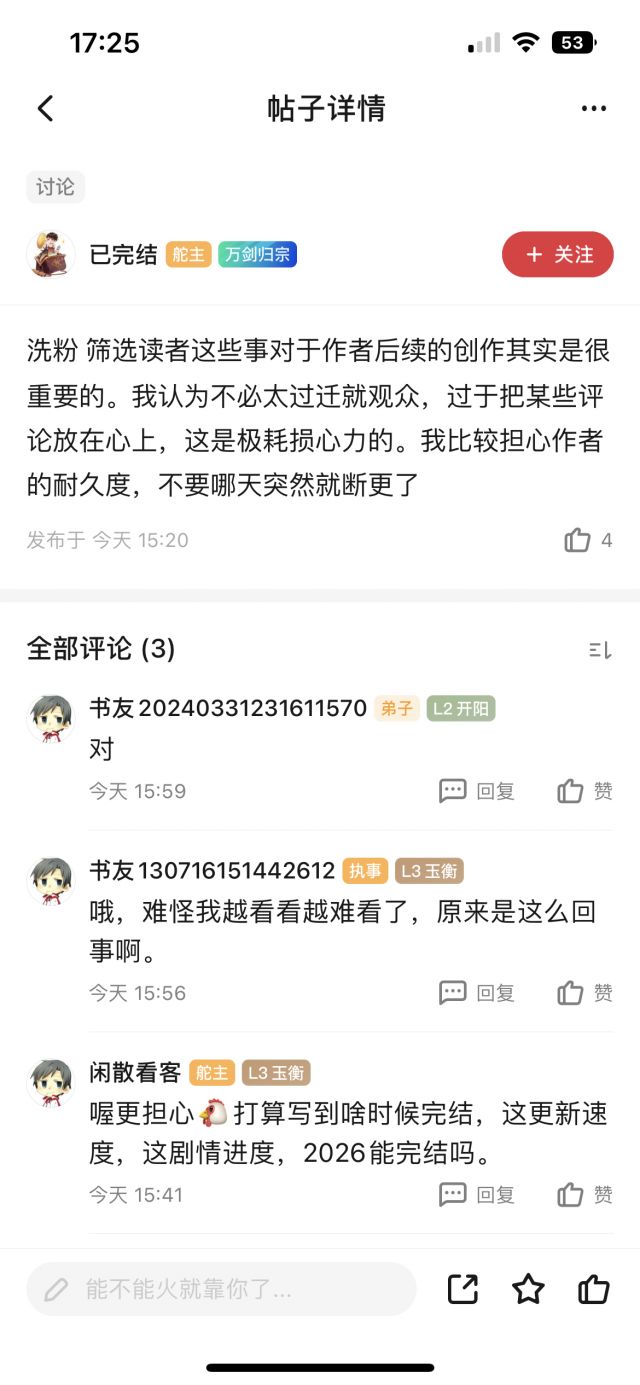Screen dimensions: 640x1385
Task: Share this post
Action: (x=462, y=1289)
